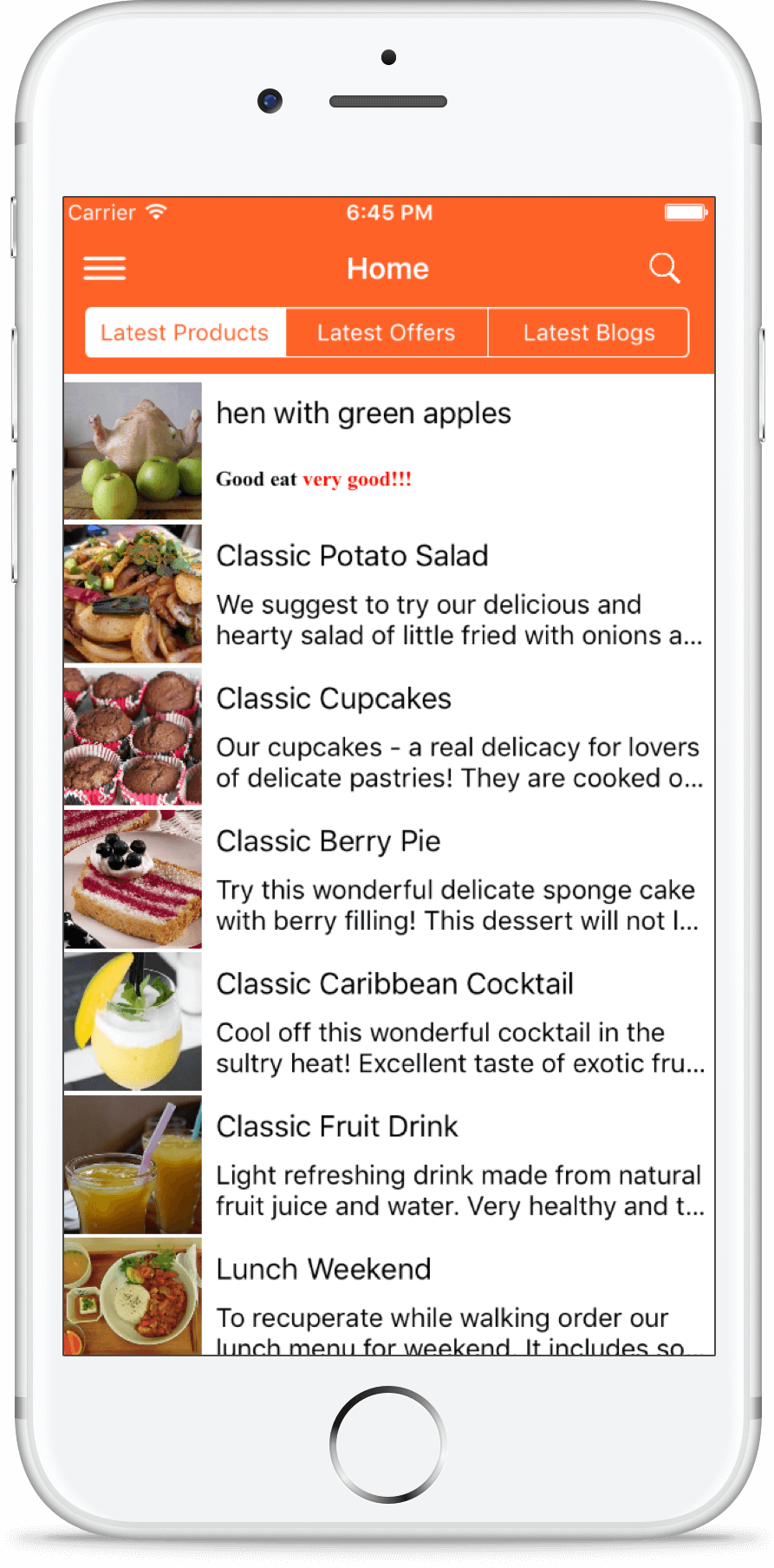Open the hamburger drawer menu
This screenshot has width=774, height=1568.
[x=104, y=269]
